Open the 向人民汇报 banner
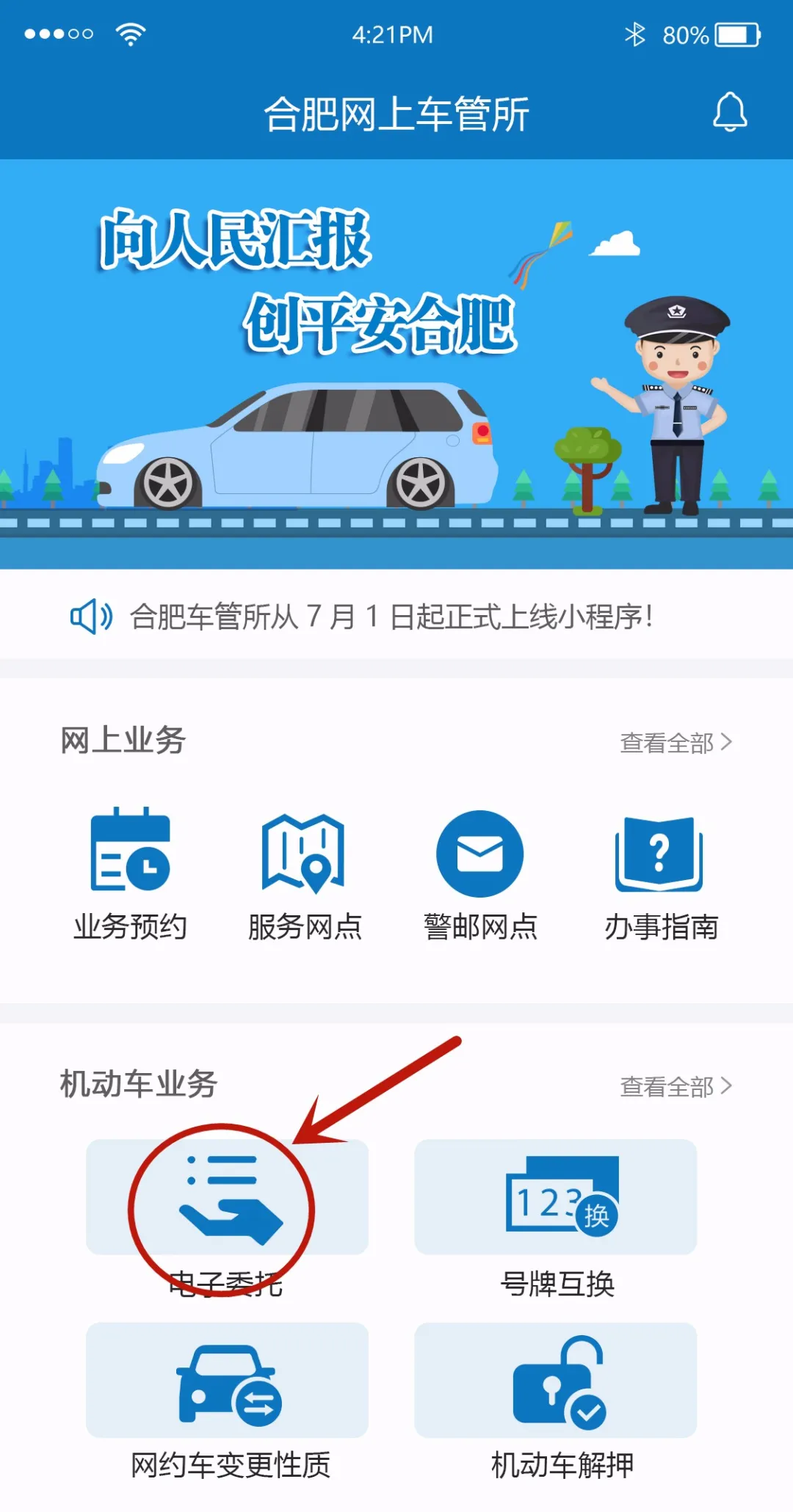The height and width of the screenshot is (1512, 793). (x=396, y=364)
